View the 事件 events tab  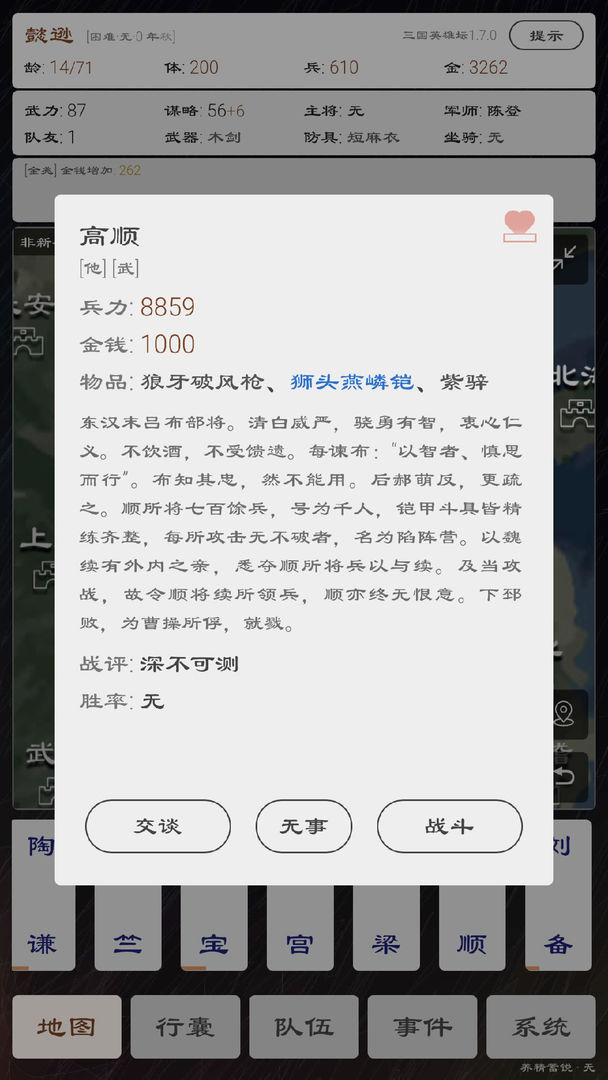pos(422,1026)
